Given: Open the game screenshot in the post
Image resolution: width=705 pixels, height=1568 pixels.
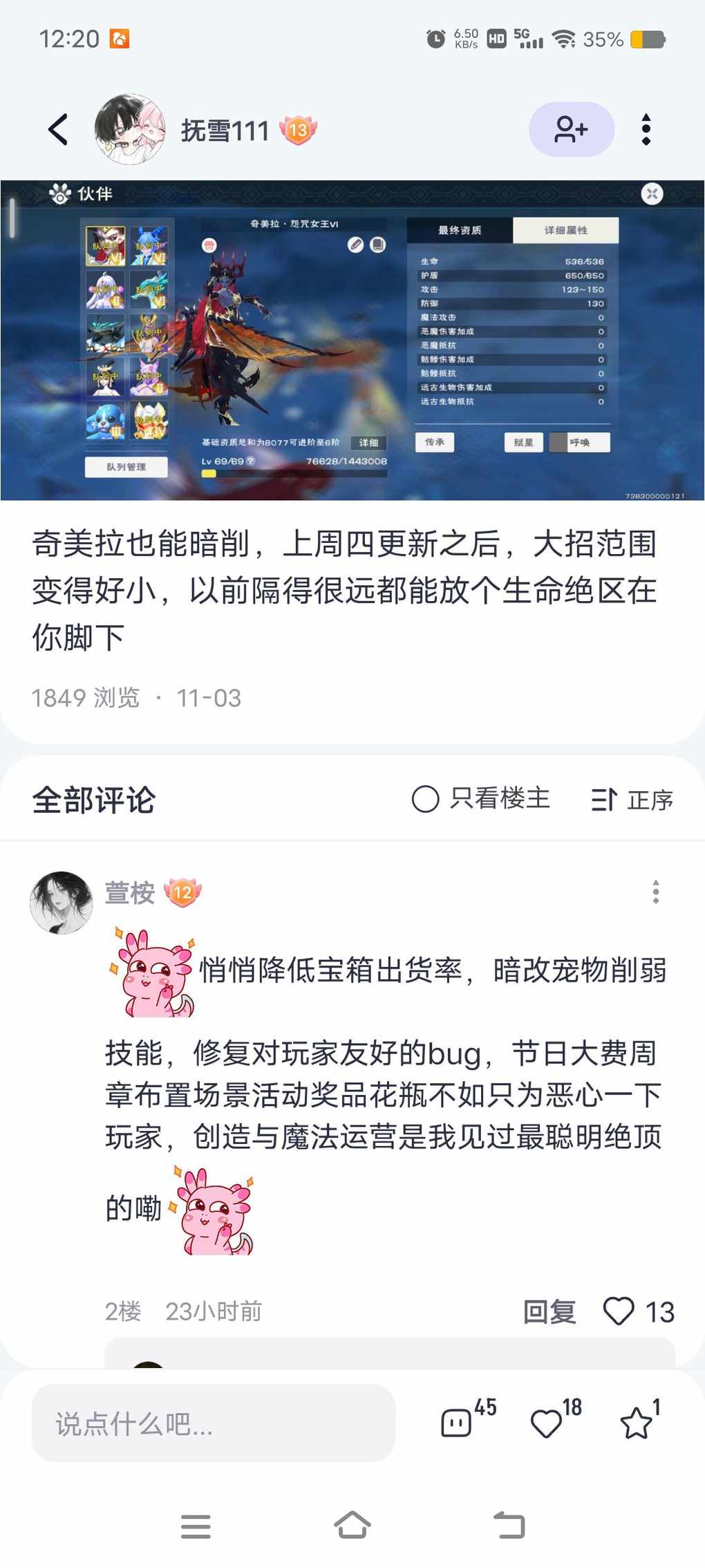Looking at the screenshot, I should (352, 340).
